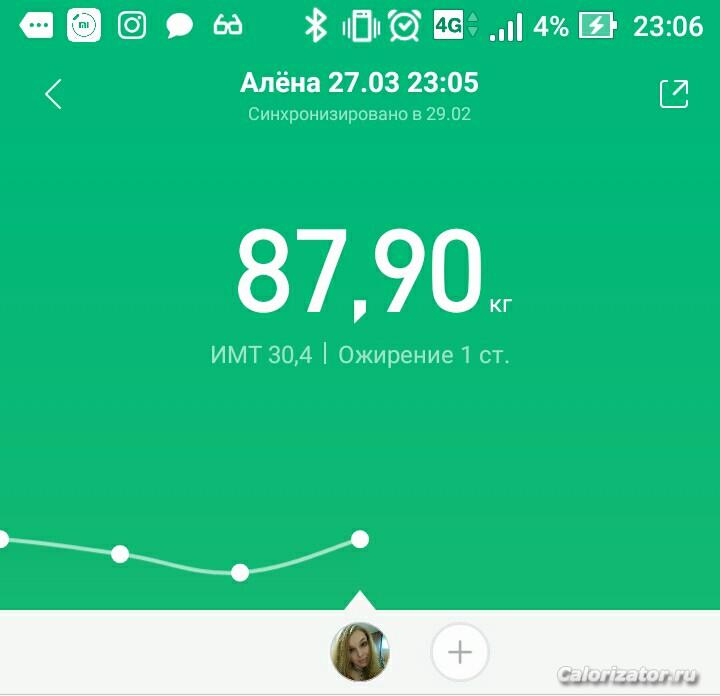720x696 pixels.
Task: Select Алёна's profile avatar
Action: tap(360, 652)
